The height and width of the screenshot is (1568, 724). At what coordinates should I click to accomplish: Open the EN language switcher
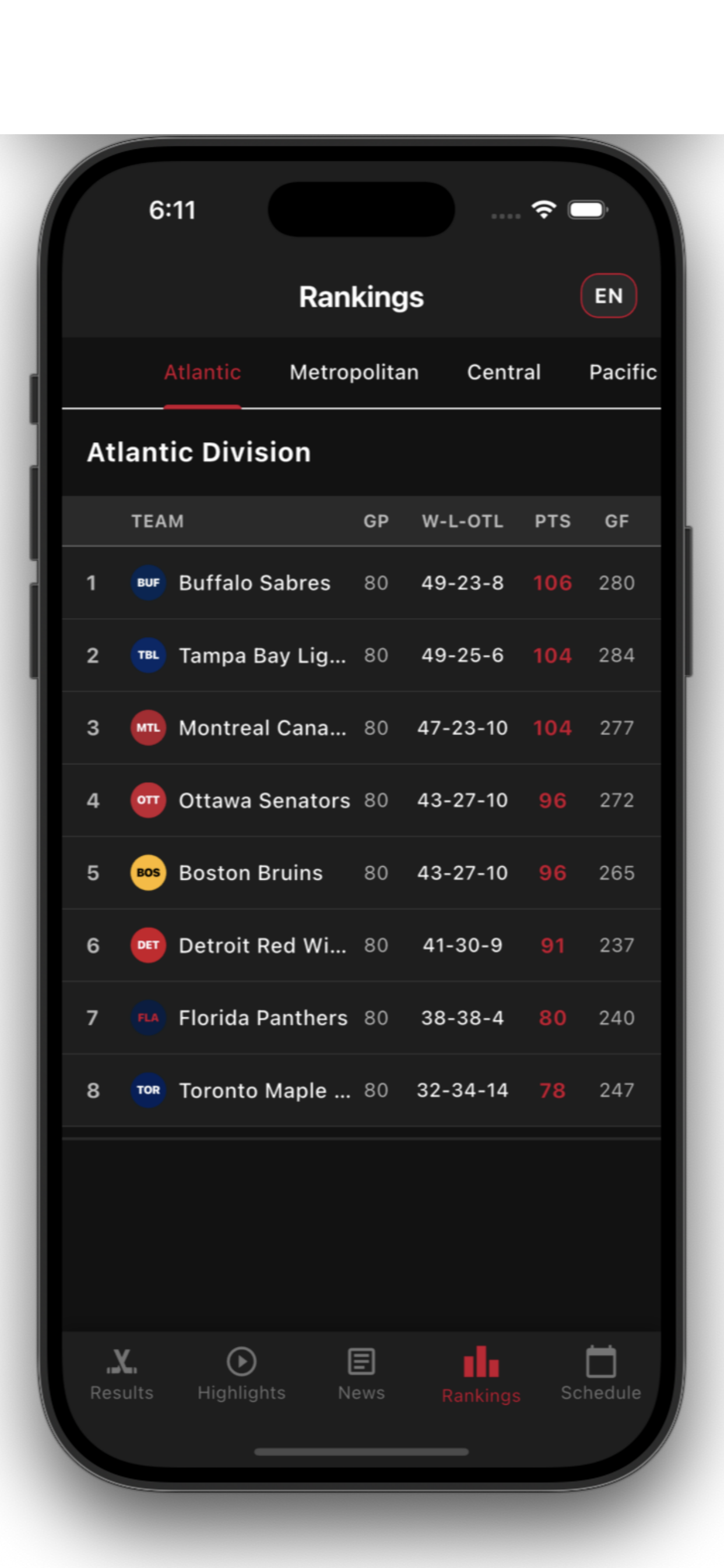coord(608,296)
